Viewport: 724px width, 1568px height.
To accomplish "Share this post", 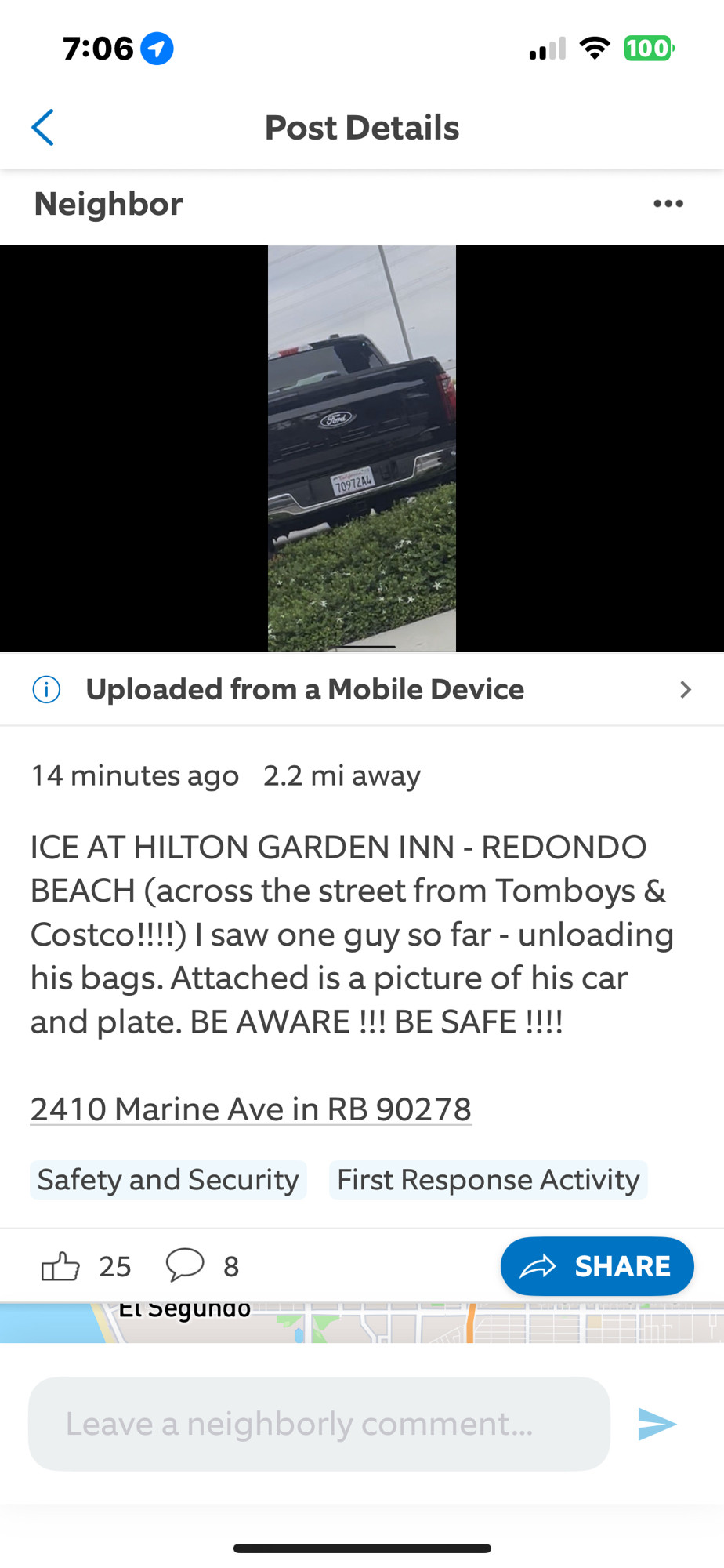I will [x=597, y=1266].
